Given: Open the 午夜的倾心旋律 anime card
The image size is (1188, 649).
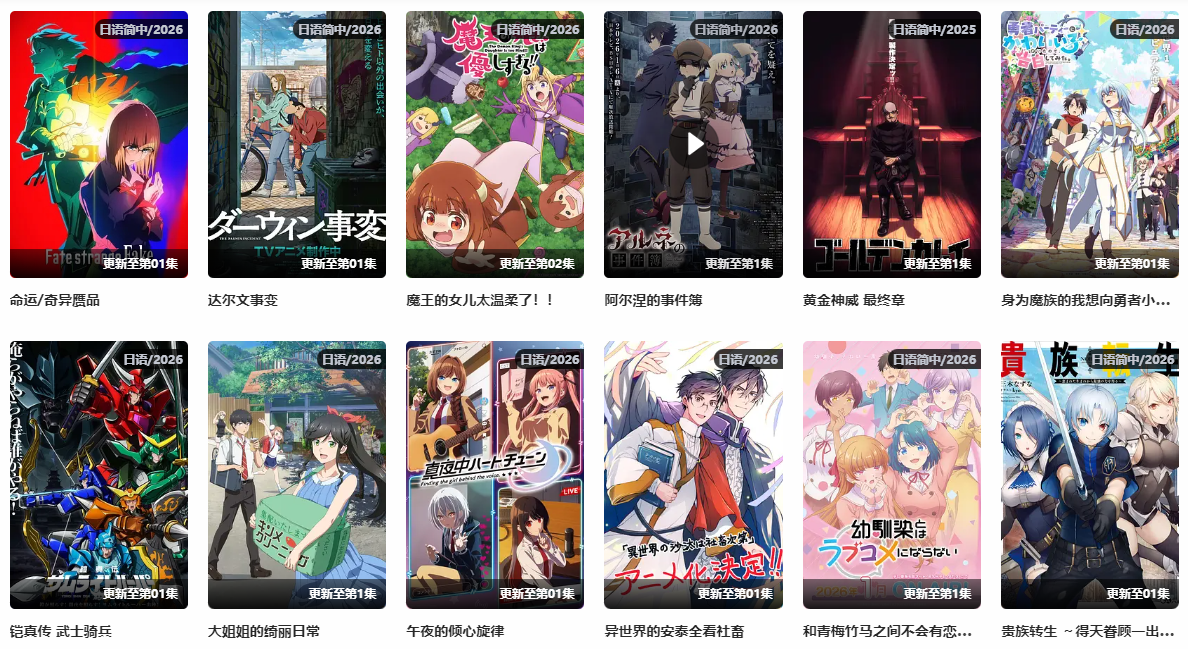Looking at the screenshot, I should tap(495, 475).
